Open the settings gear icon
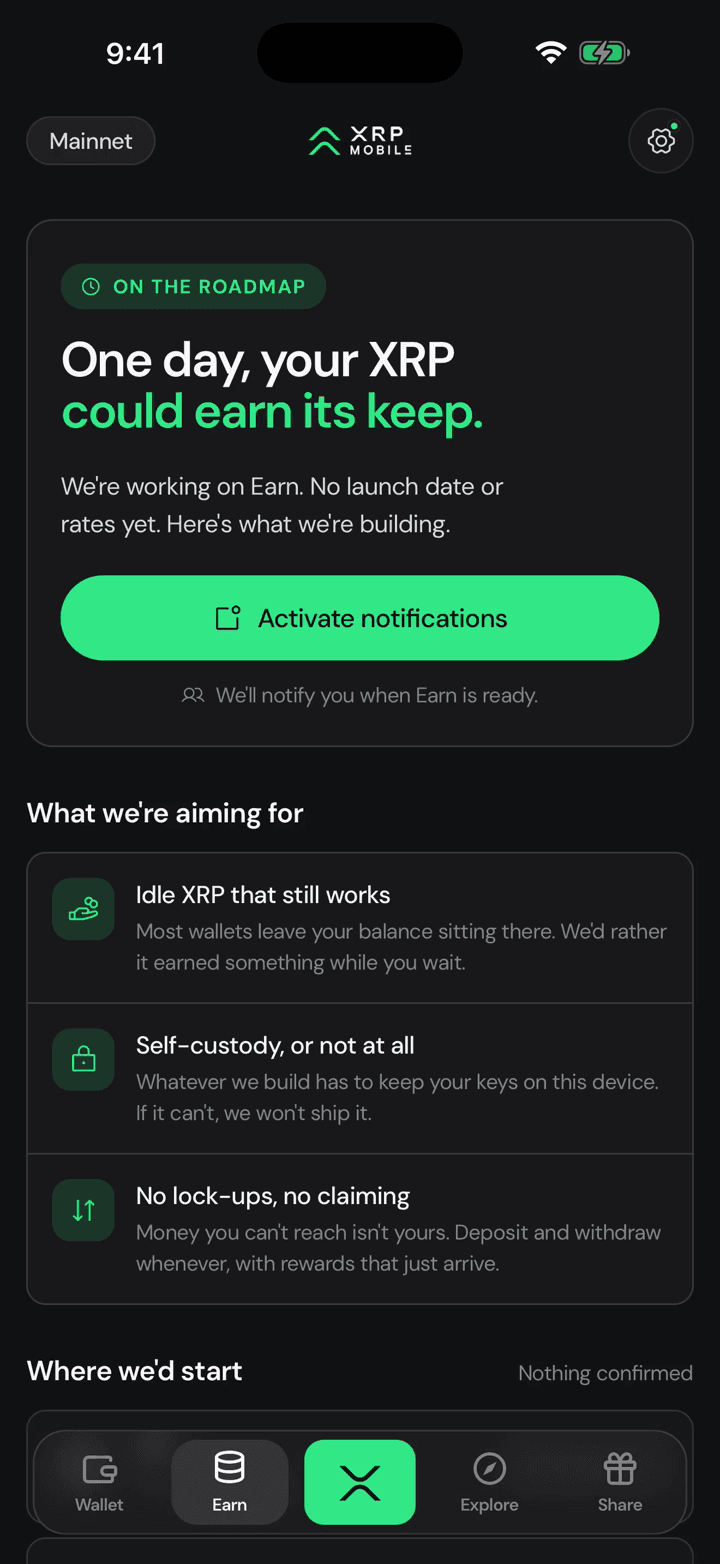The height and width of the screenshot is (1564, 720). [x=661, y=141]
